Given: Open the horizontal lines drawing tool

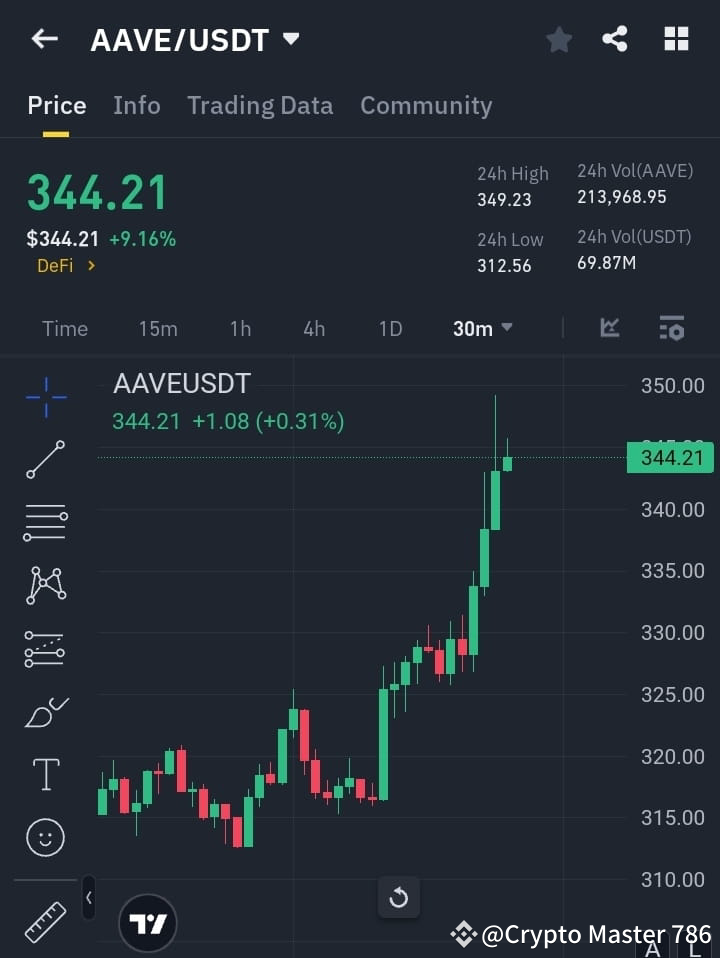Looking at the screenshot, I should pyautogui.click(x=45, y=523).
